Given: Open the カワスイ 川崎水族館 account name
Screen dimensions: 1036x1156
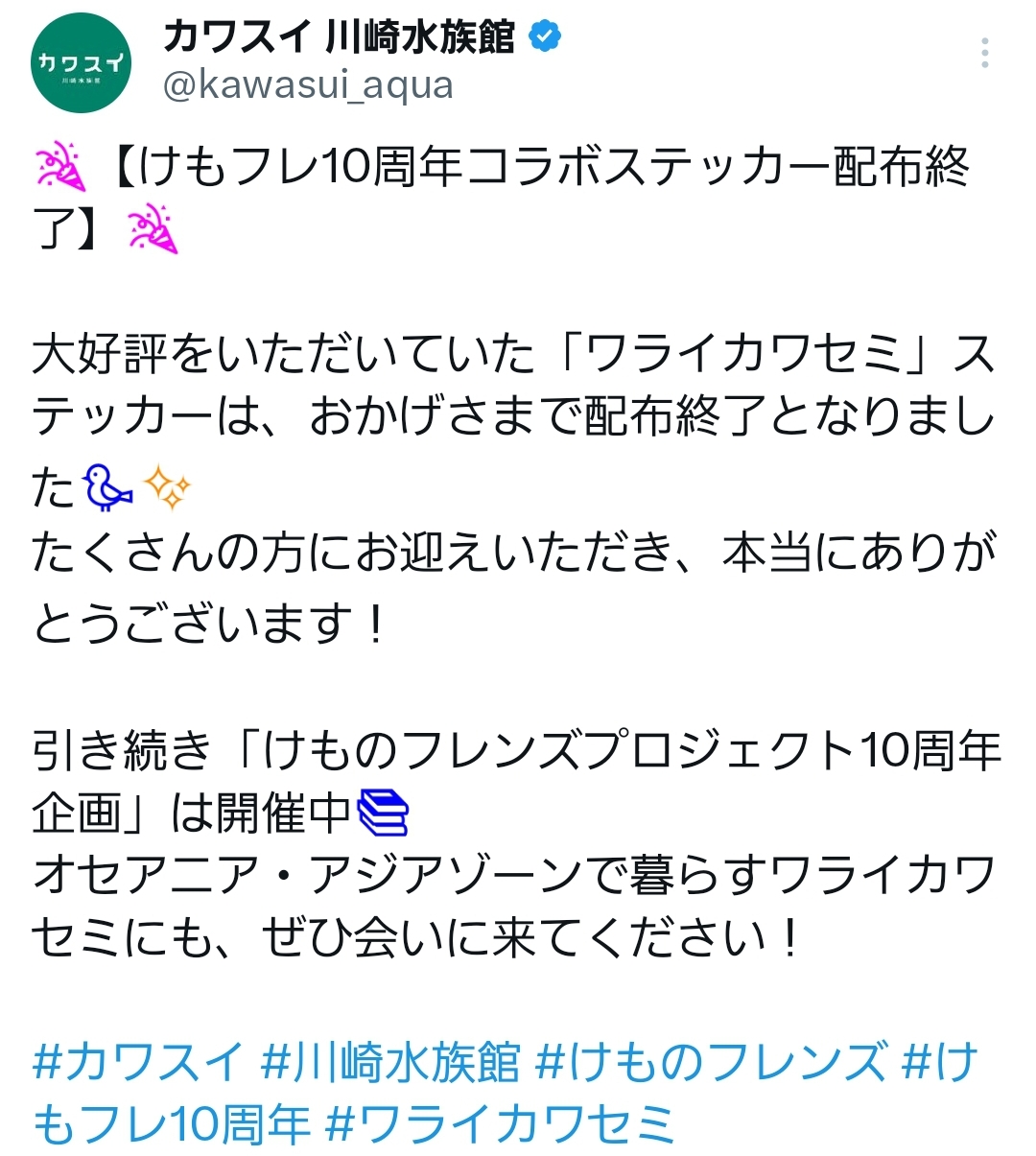Looking at the screenshot, I should 340,37.
